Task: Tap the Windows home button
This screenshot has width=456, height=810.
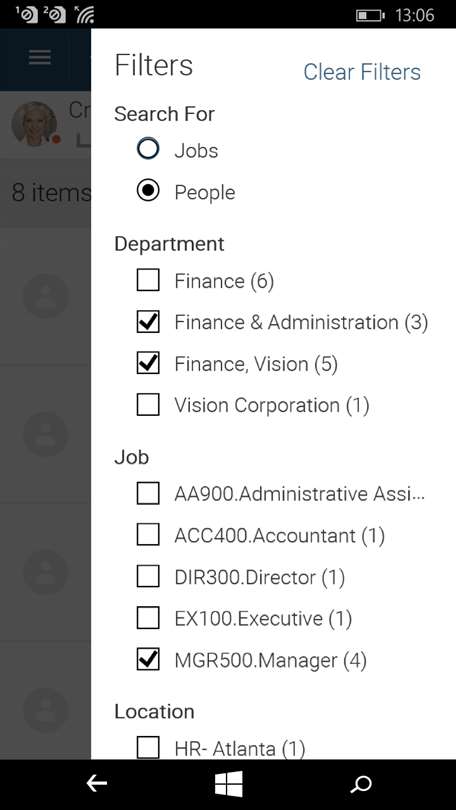Action: click(228, 784)
